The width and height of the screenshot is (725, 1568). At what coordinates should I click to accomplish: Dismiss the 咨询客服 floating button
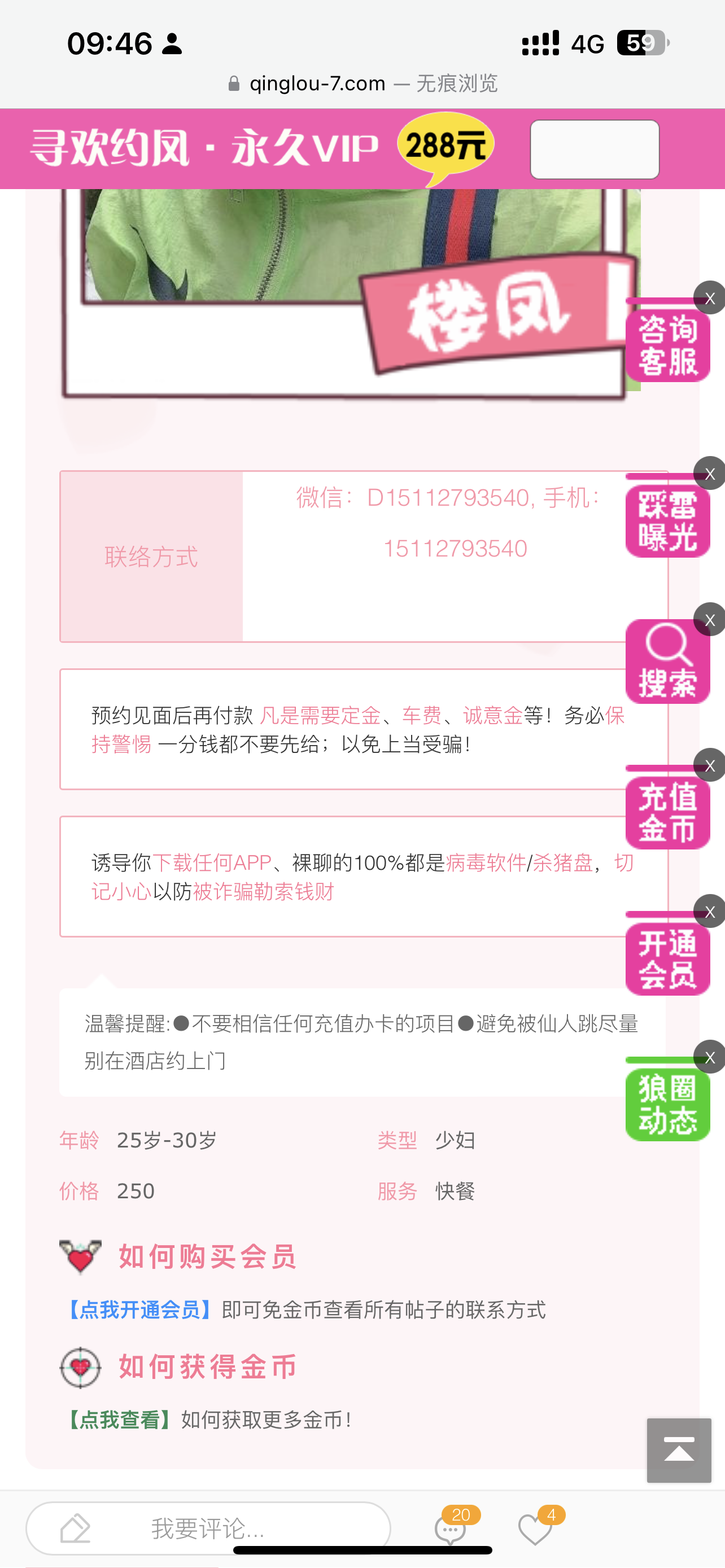tap(710, 297)
